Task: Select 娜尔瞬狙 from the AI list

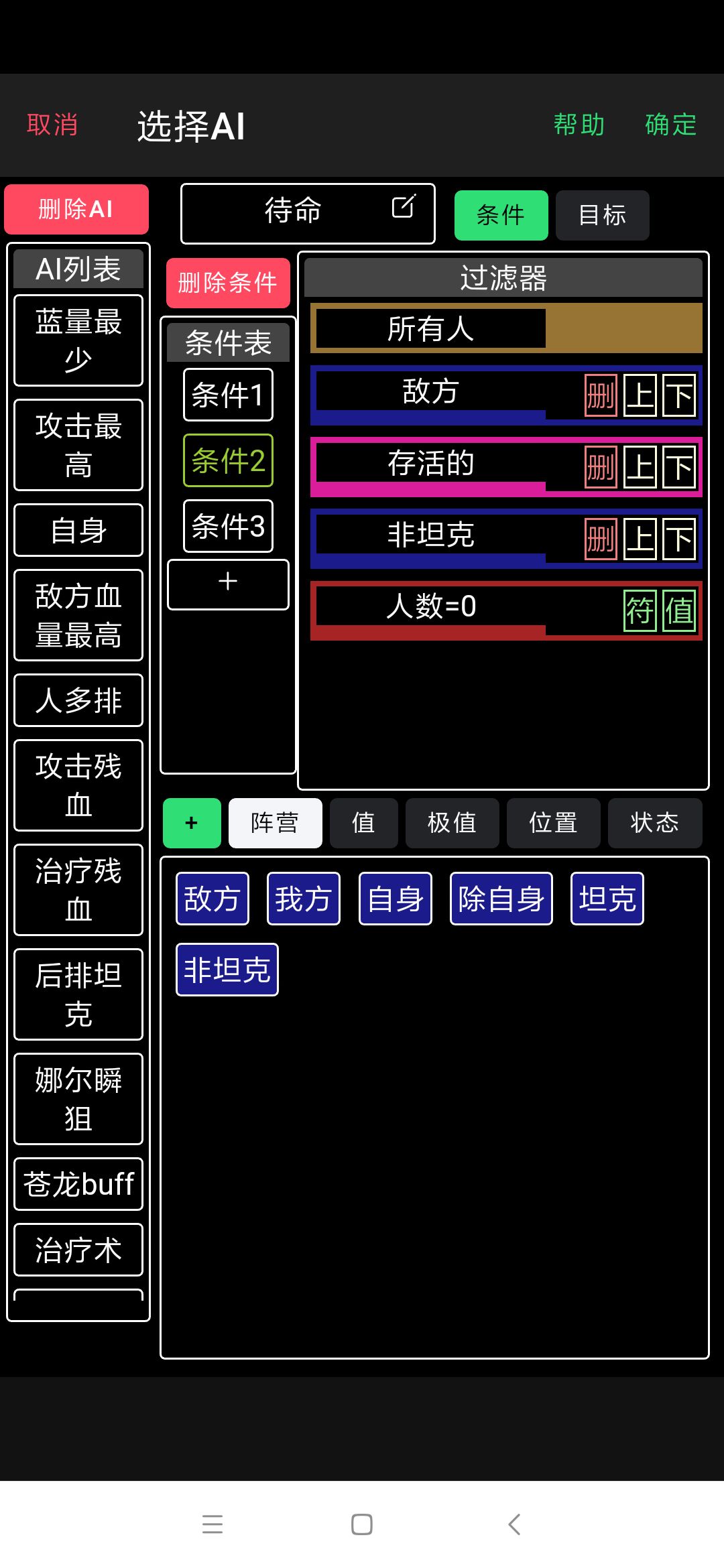Action: (x=78, y=1097)
